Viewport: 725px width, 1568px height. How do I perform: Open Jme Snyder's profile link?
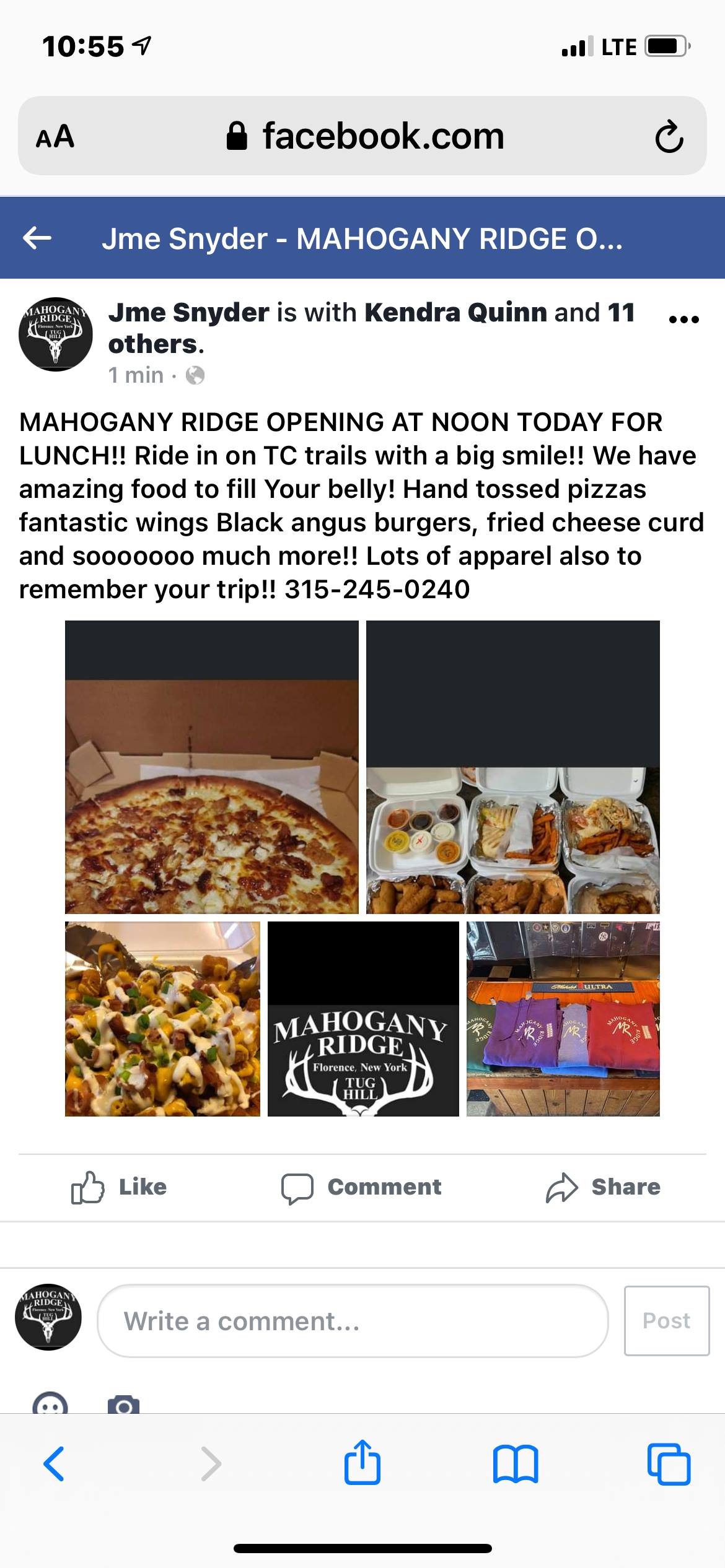(x=189, y=313)
